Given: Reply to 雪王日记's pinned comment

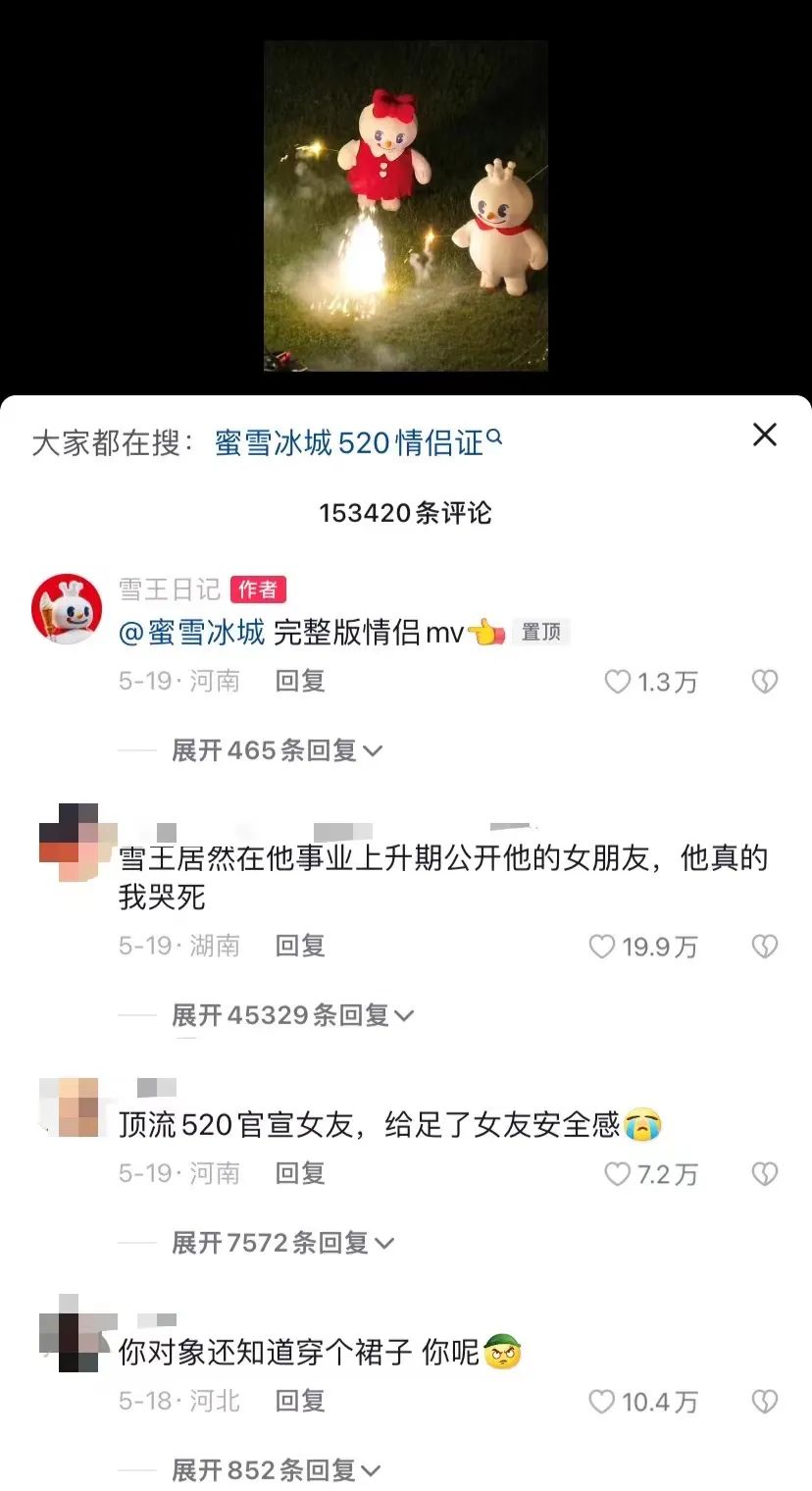Looking at the screenshot, I should [300, 681].
